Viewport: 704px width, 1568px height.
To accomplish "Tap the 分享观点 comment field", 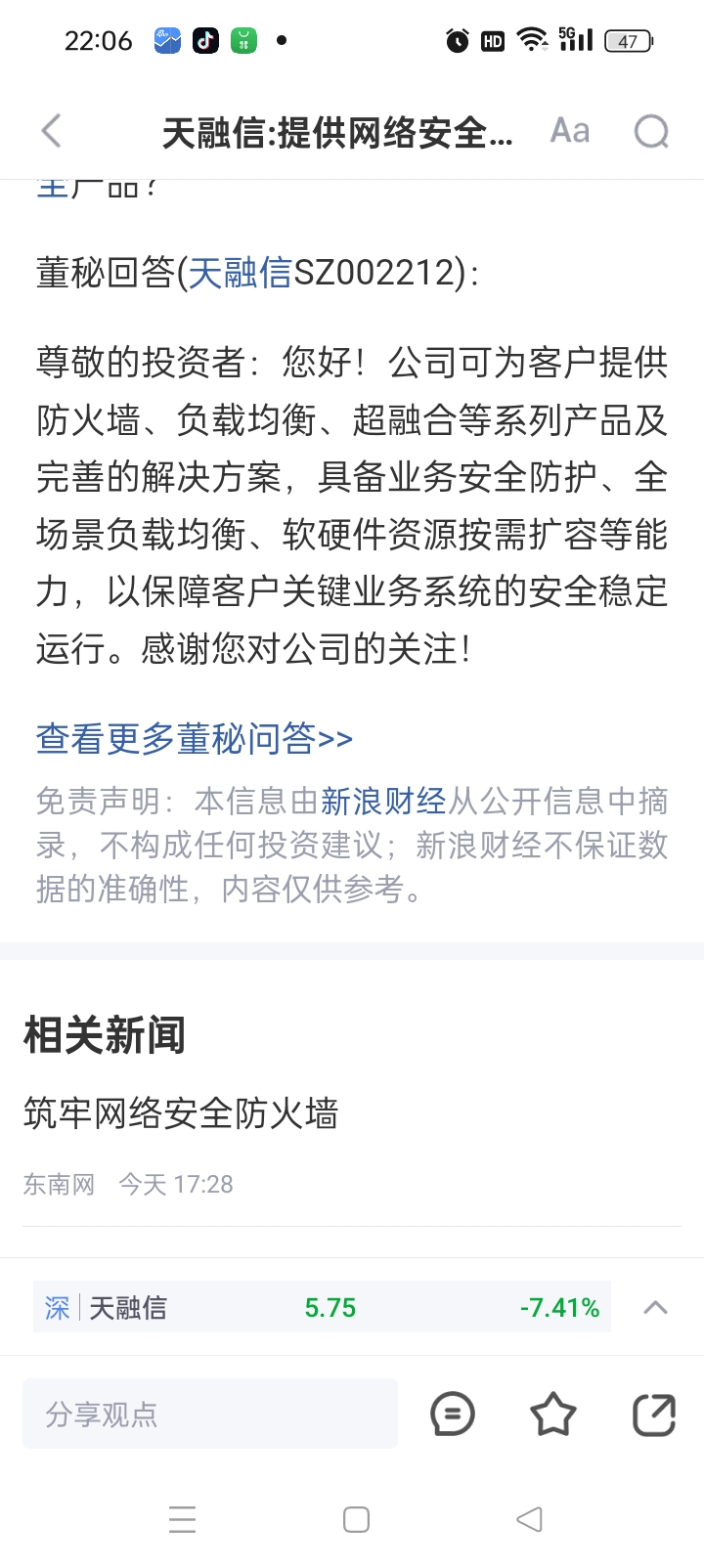I will pyautogui.click(x=209, y=1415).
